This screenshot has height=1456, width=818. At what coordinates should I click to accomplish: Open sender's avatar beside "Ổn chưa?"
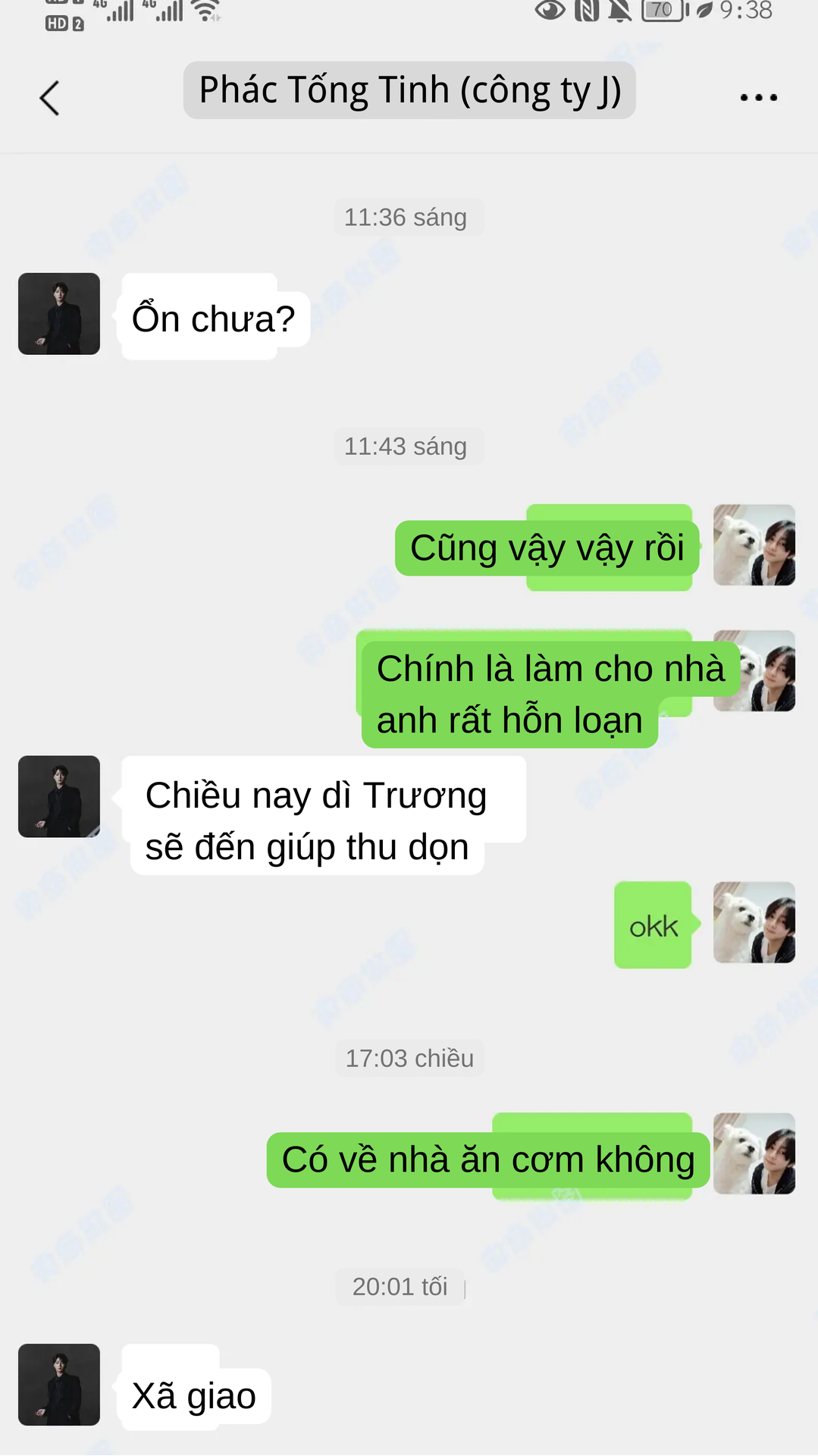coord(59,314)
